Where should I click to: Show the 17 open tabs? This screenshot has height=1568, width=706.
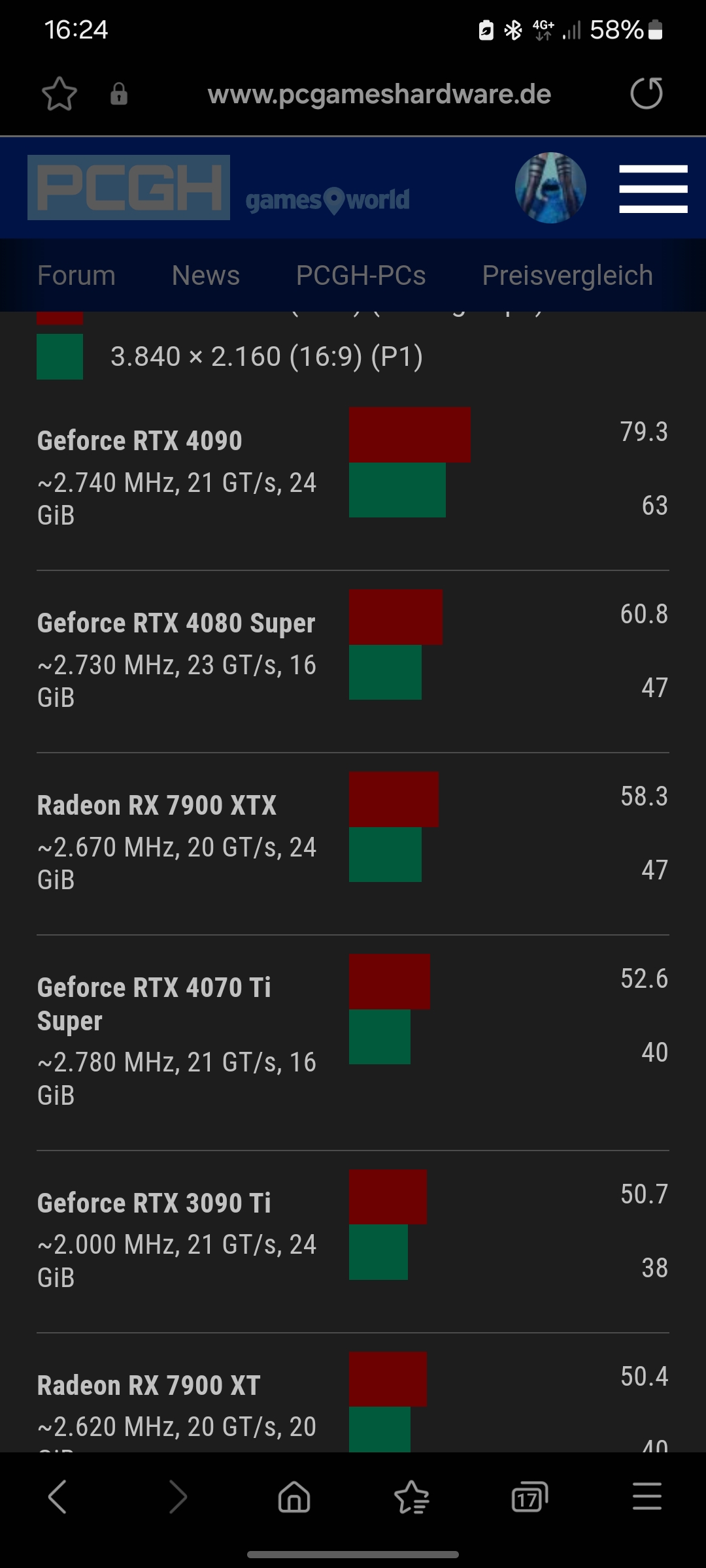529,1496
